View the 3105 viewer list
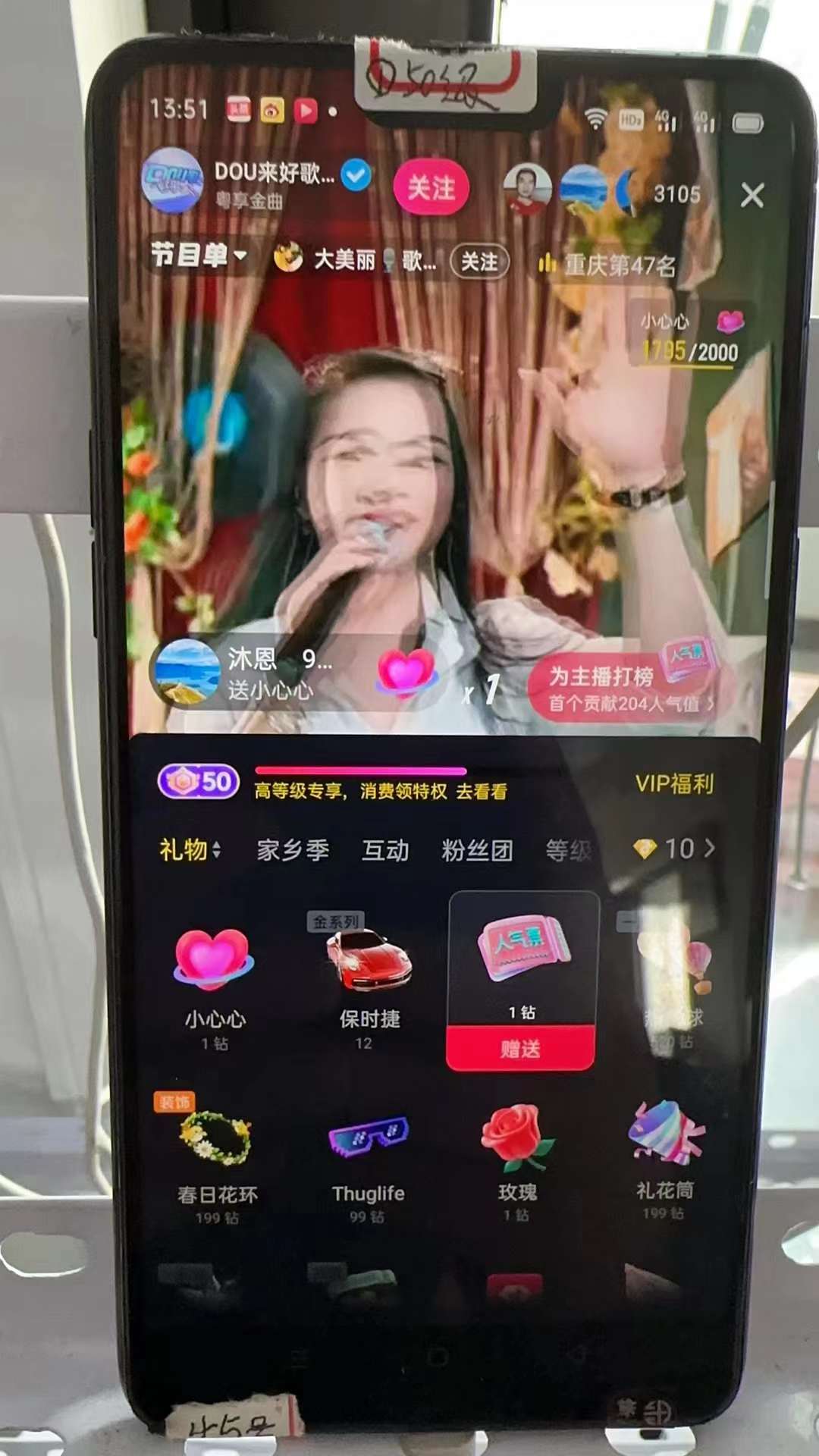This screenshot has height=1456, width=819. point(676,195)
